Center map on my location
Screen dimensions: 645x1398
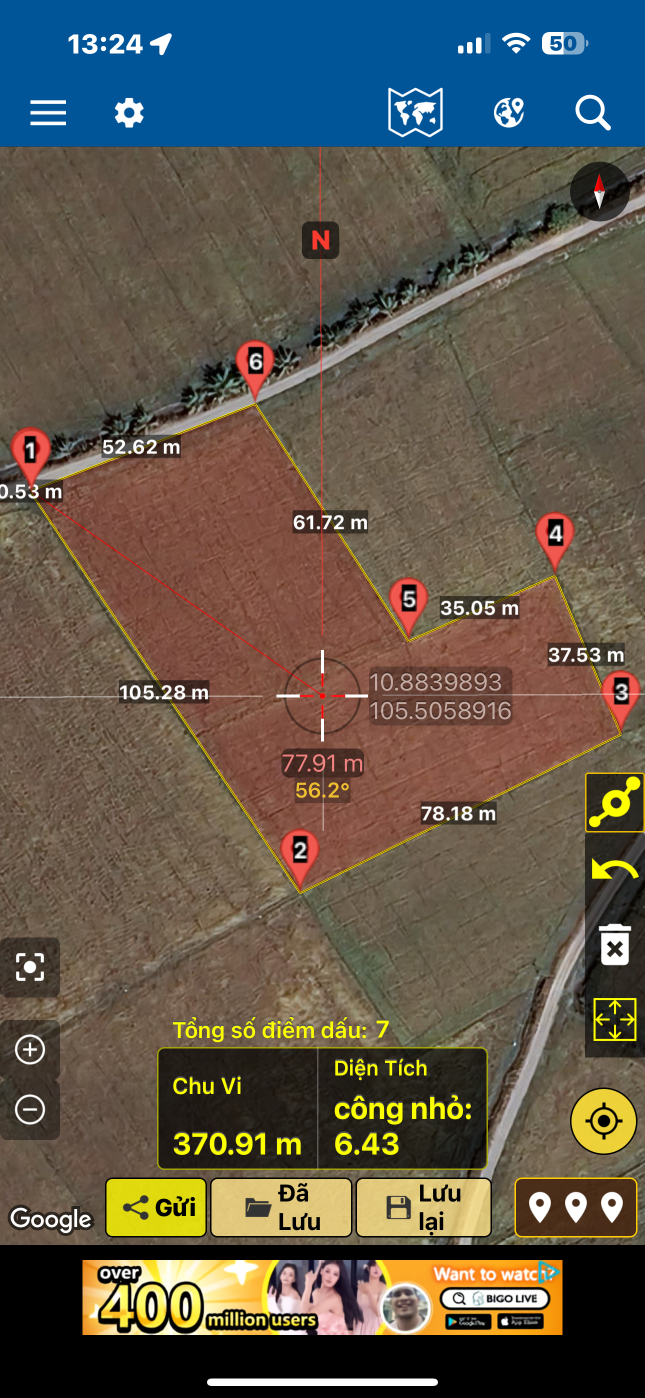[603, 1121]
